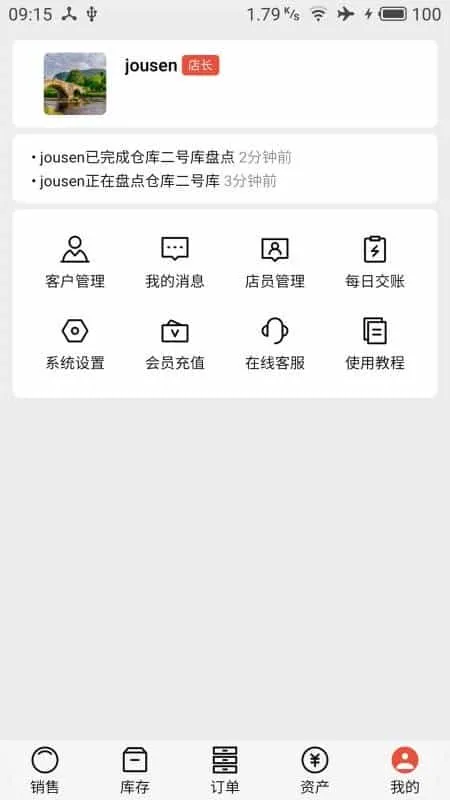View 使用教程 usage tutorial

(x=375, y=344)
